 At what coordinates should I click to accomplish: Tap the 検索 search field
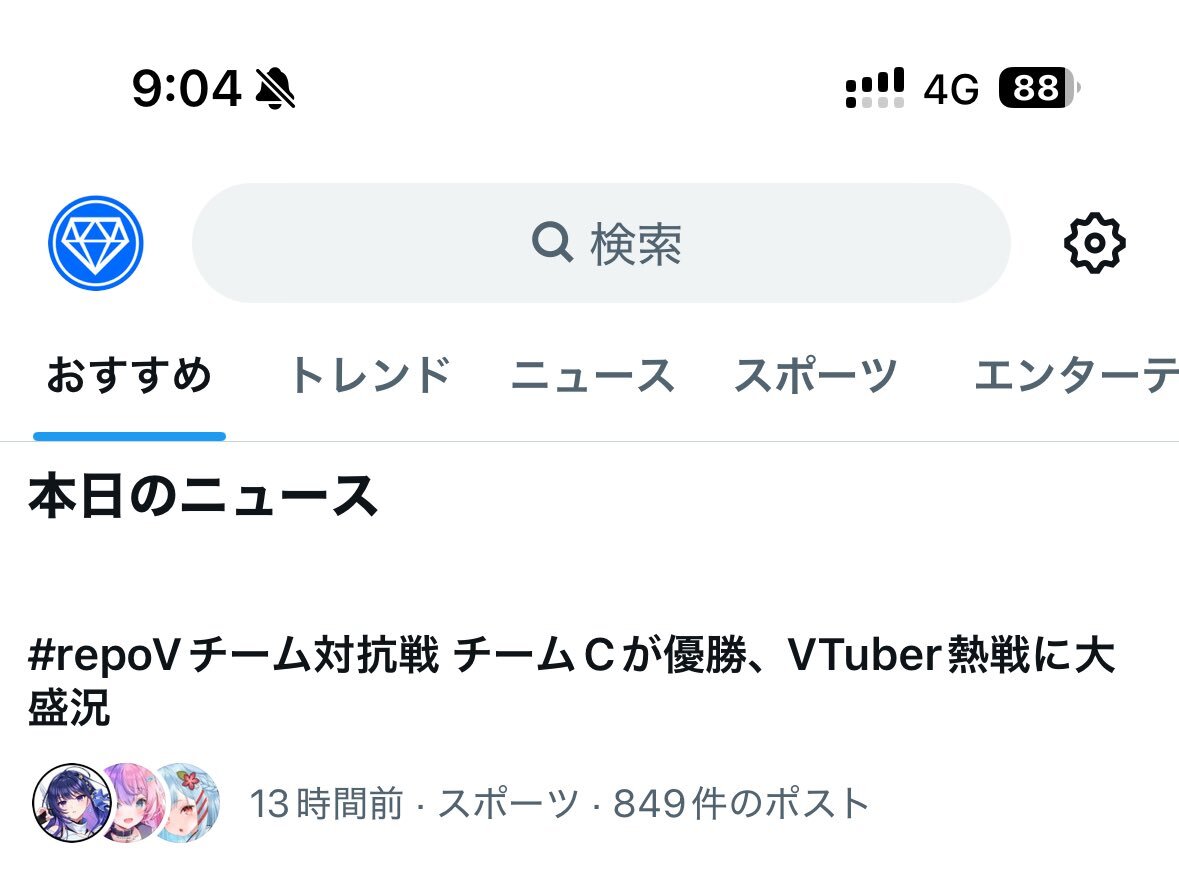[601, 243]
